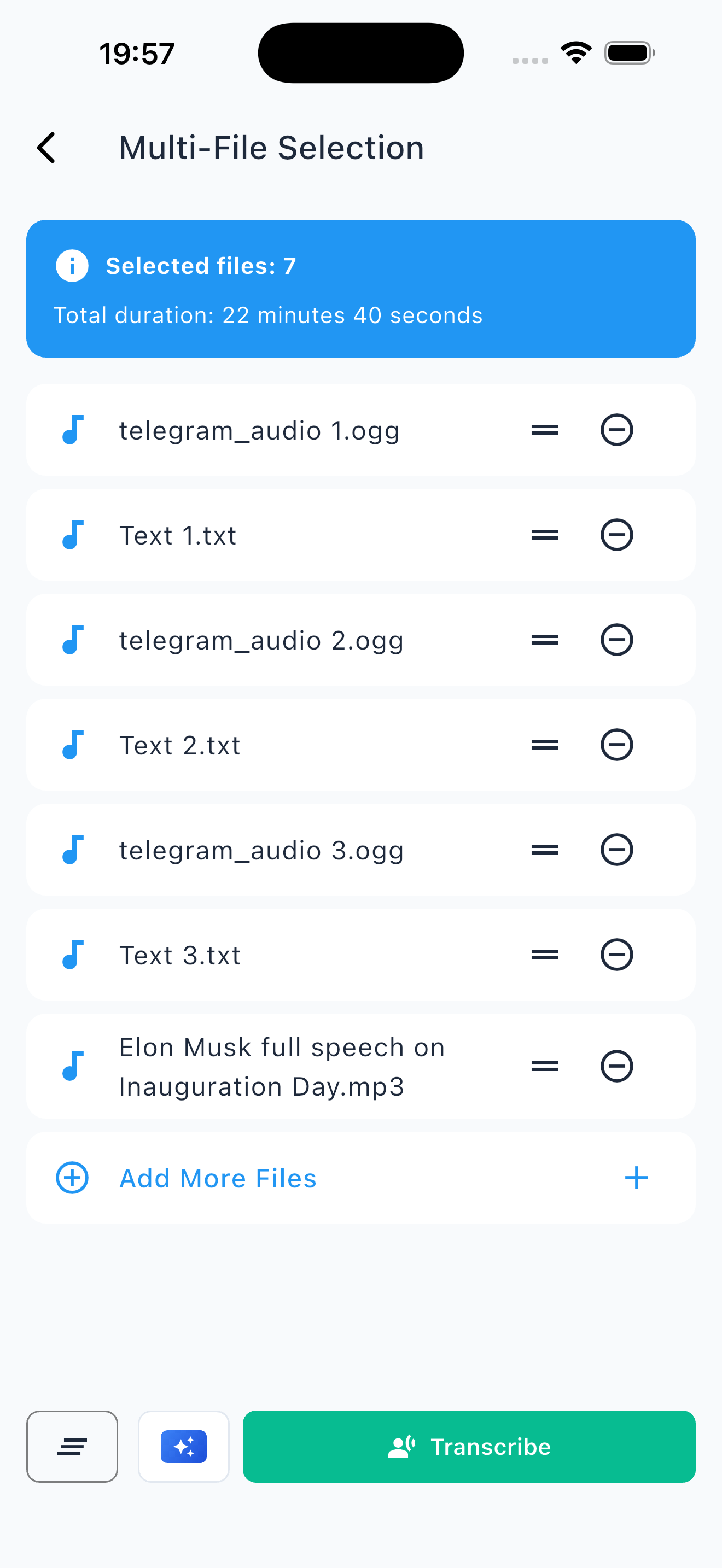Open Add More Files
This screenshot has height=1568, width=722.
tap(217, 1177)
